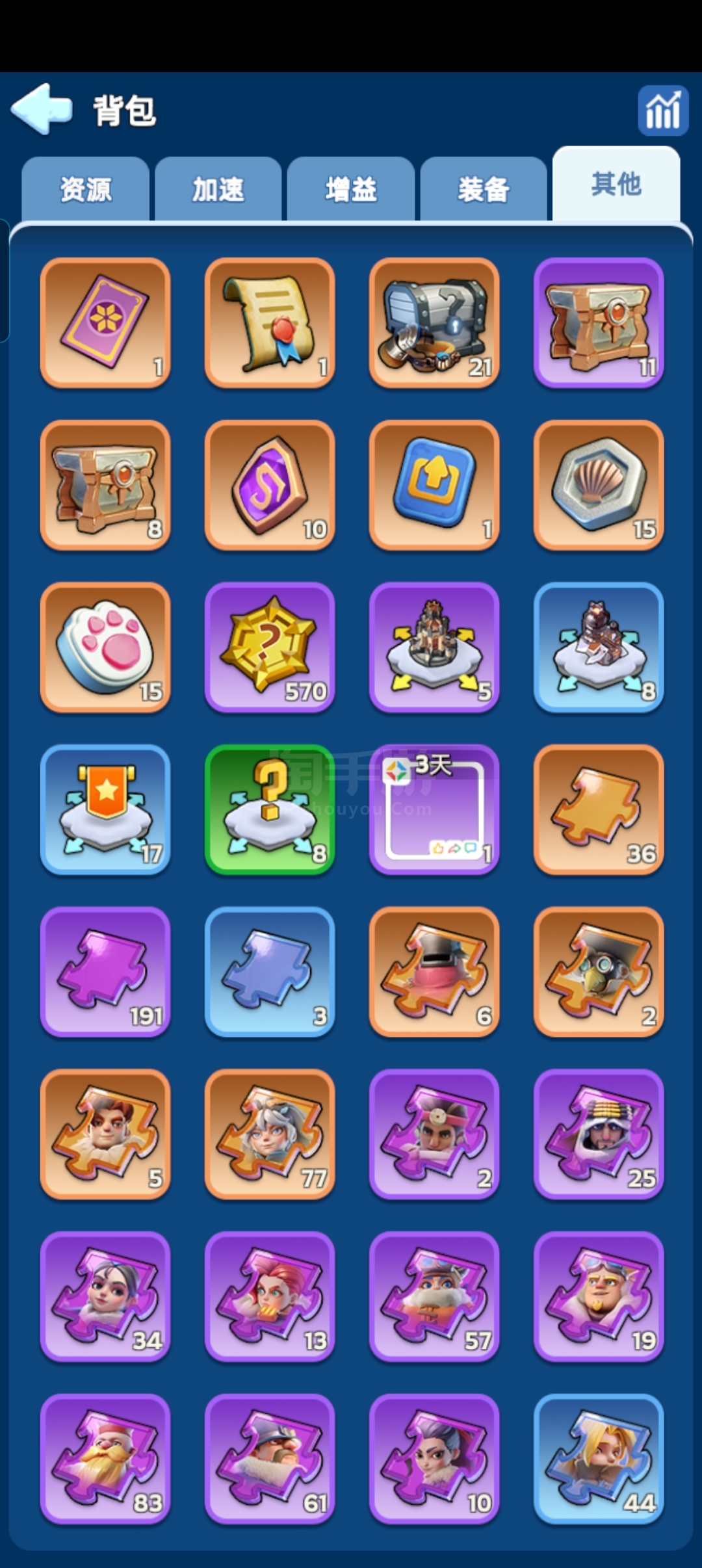Choose the pink paw print item

(x=105, y=647)
